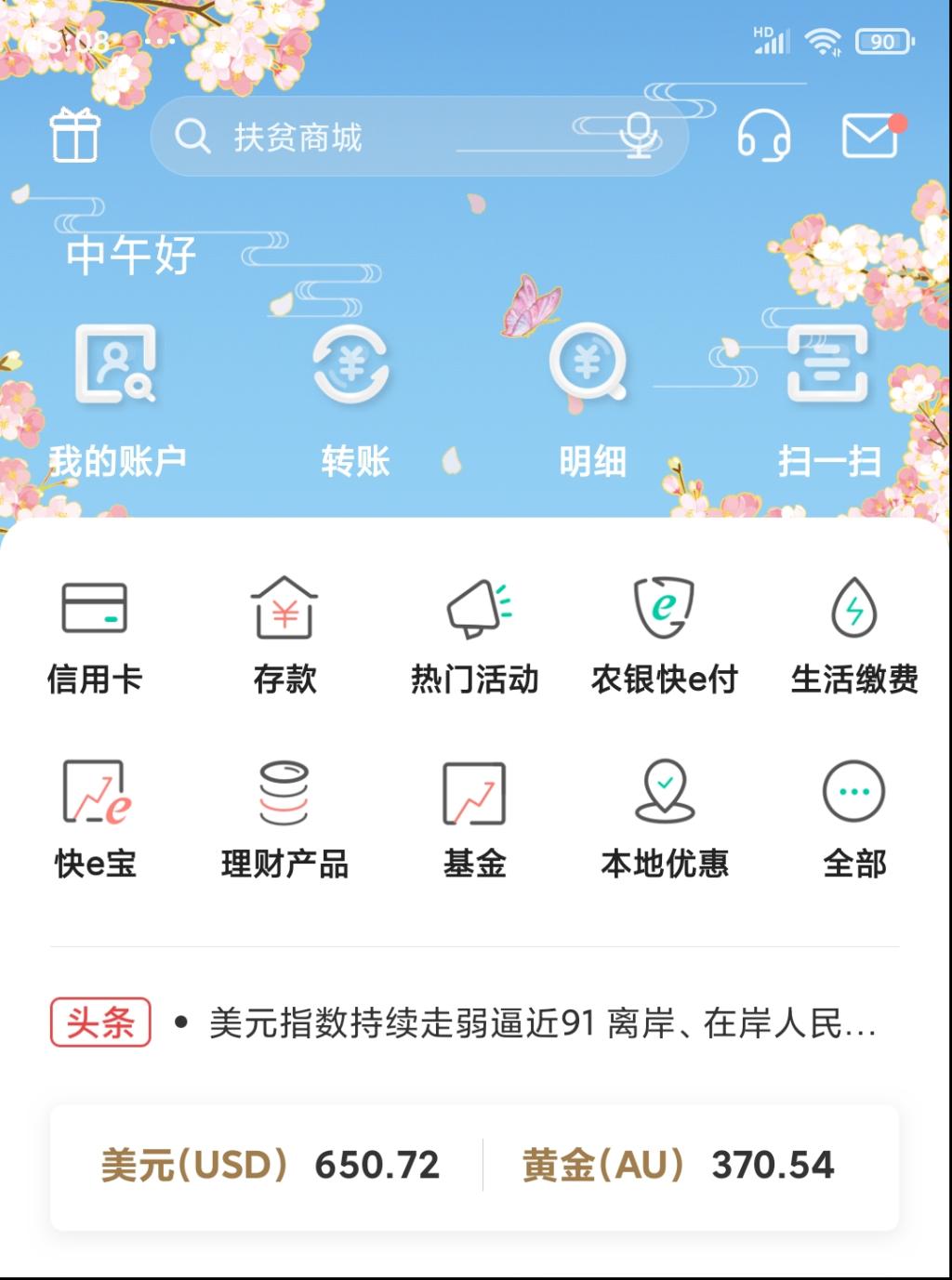The width and height of the screenshot is (952, 1280).
Task: Go to 存款 deposits
Action: pyautogui.click(x=284, y=635)
